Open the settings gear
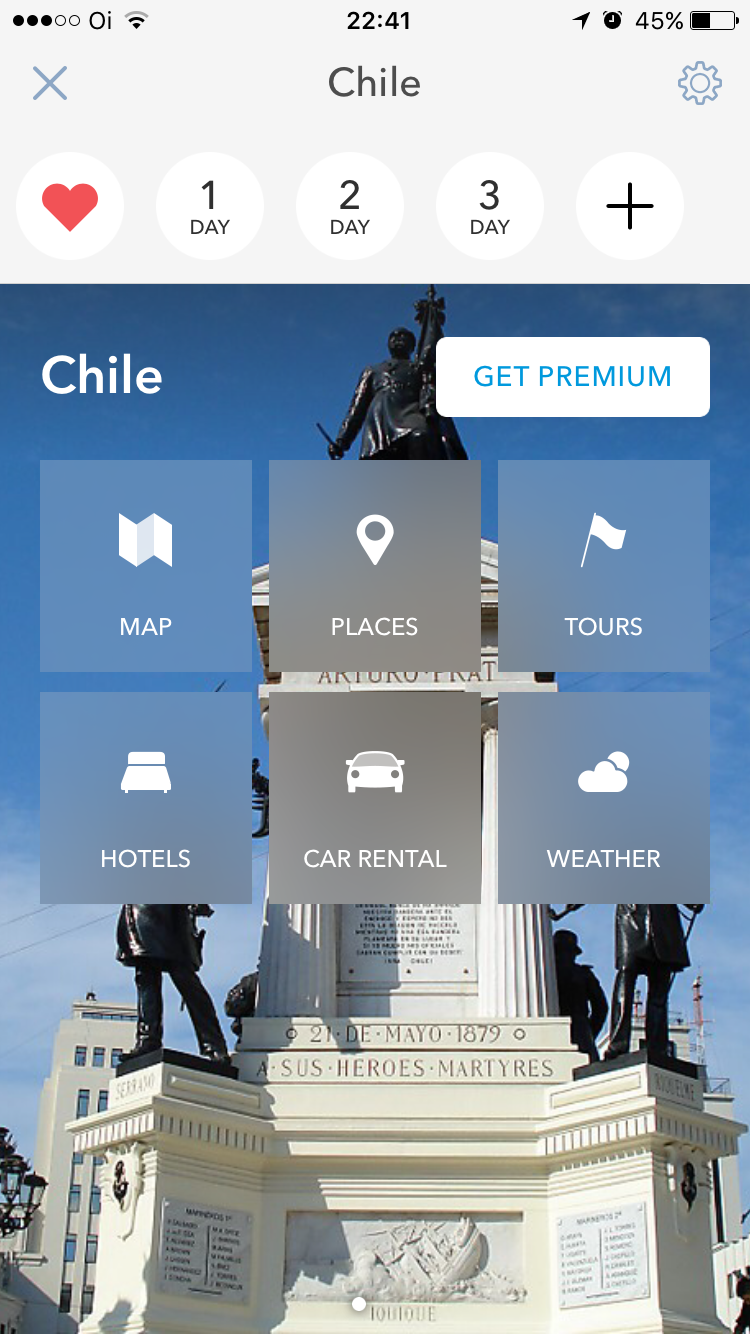Viewport: 750px width, 1334px height. 699,83
